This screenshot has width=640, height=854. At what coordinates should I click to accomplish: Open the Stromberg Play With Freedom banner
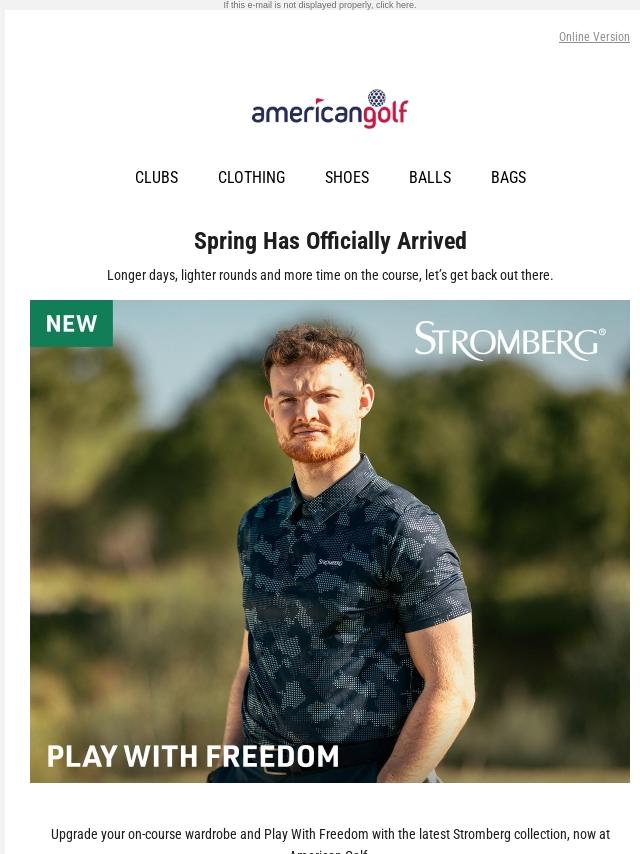click(x=330, y=541)
